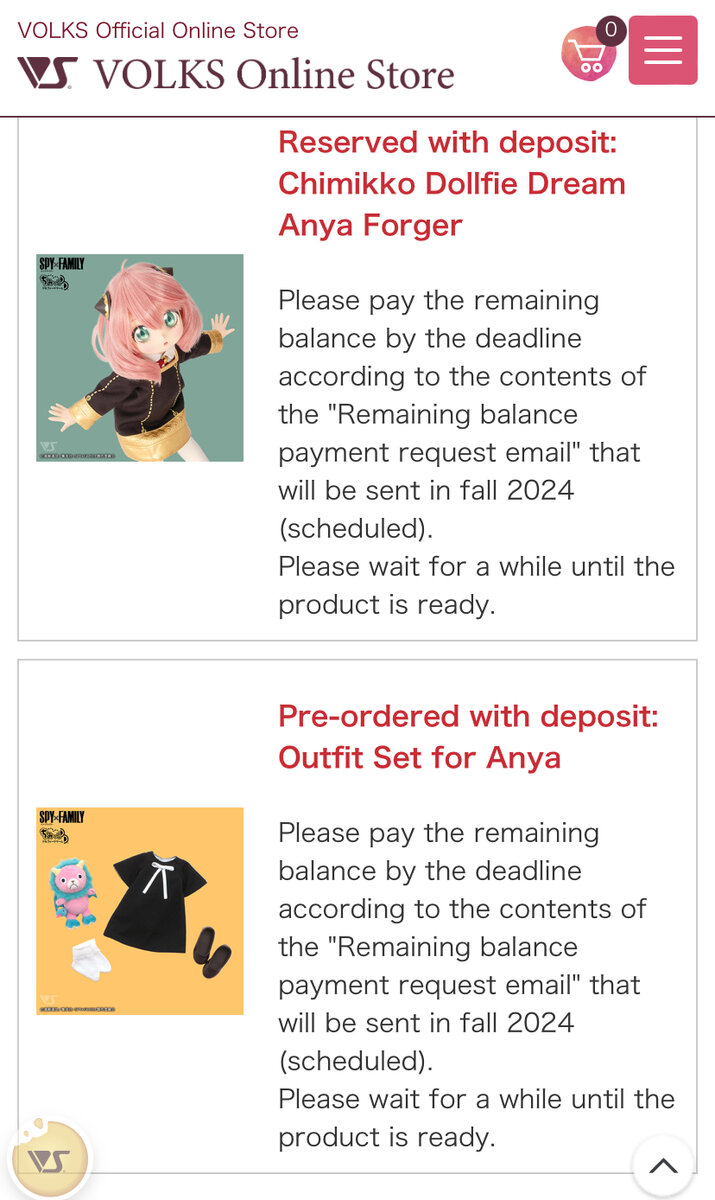Open Outfit Set for Anya link
Screen dimensions: 715x1200
[468, 737]
